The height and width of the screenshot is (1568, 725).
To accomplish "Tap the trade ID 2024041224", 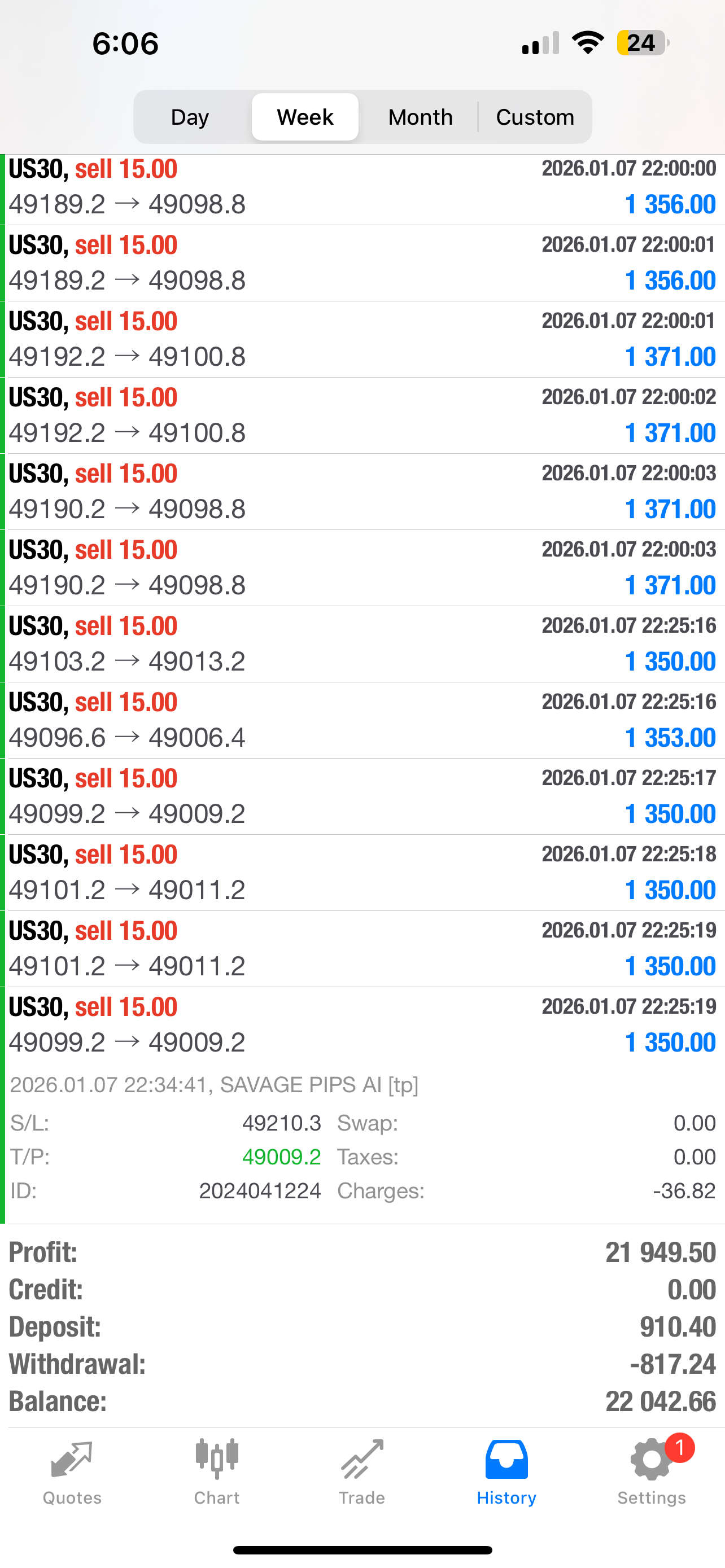I will (260, 1190).
